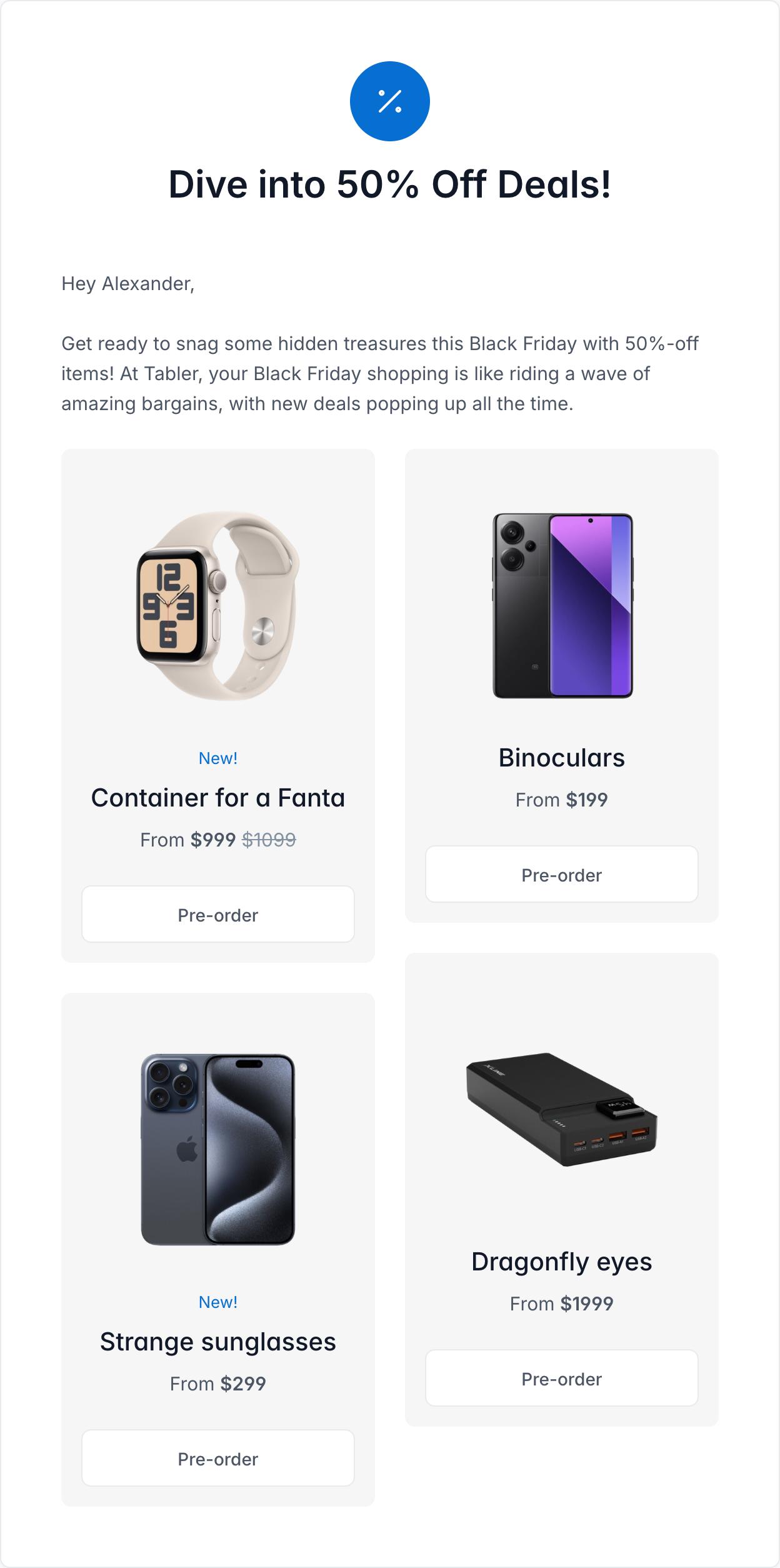This screenshot has width=780, height=1568.
Task: View the Strange sunglasses product image
Action: pos(217,1149)
